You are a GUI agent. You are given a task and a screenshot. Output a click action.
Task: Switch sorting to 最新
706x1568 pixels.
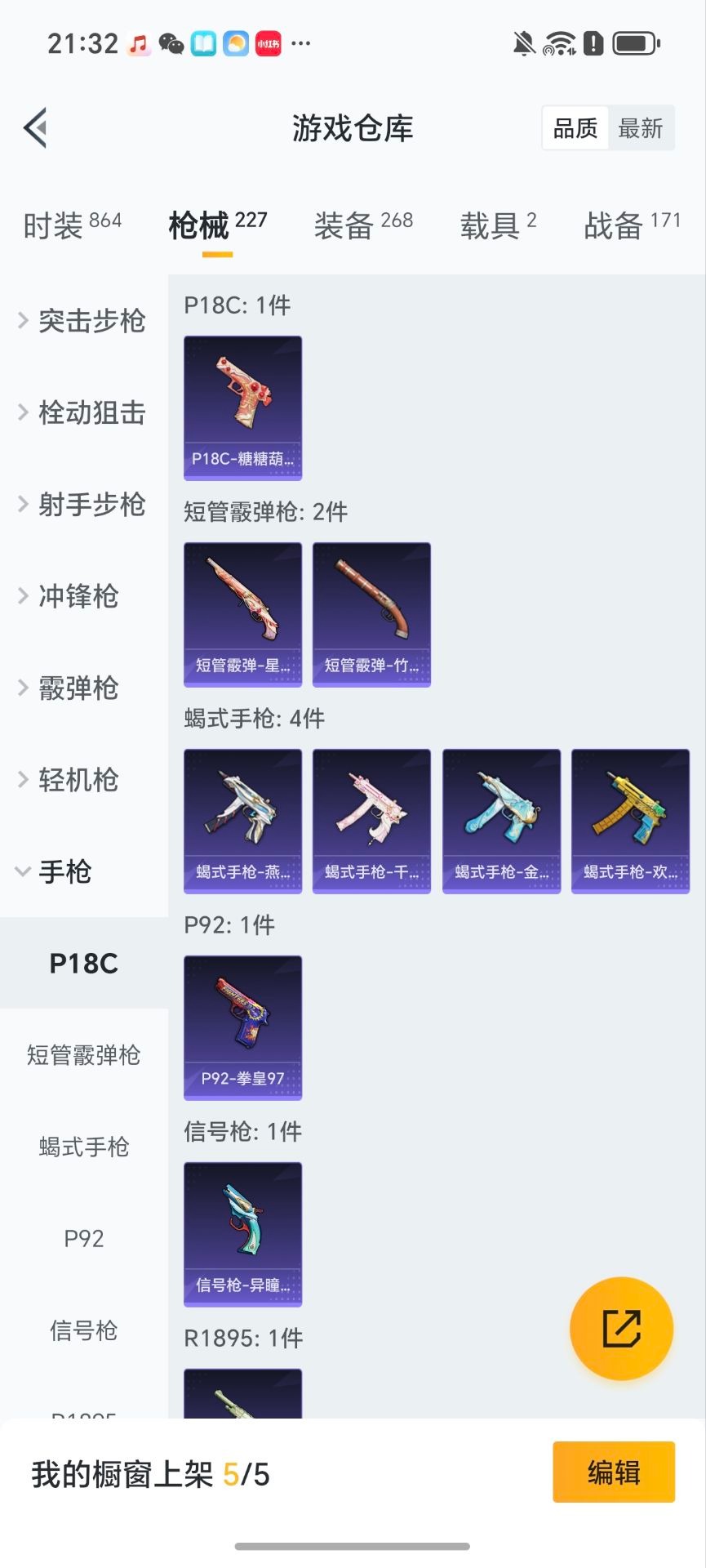642,127
